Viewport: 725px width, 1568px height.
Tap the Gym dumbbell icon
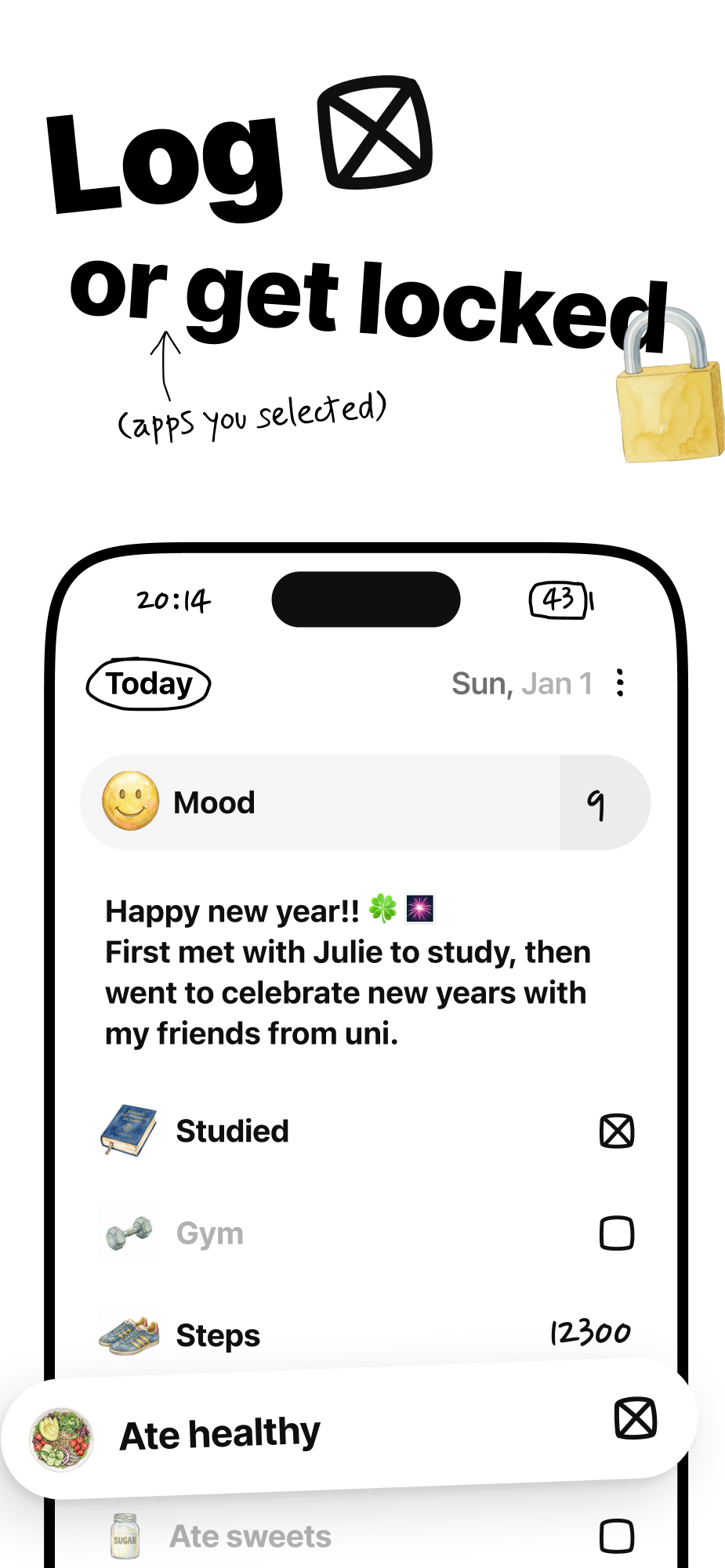(129, 1232)
